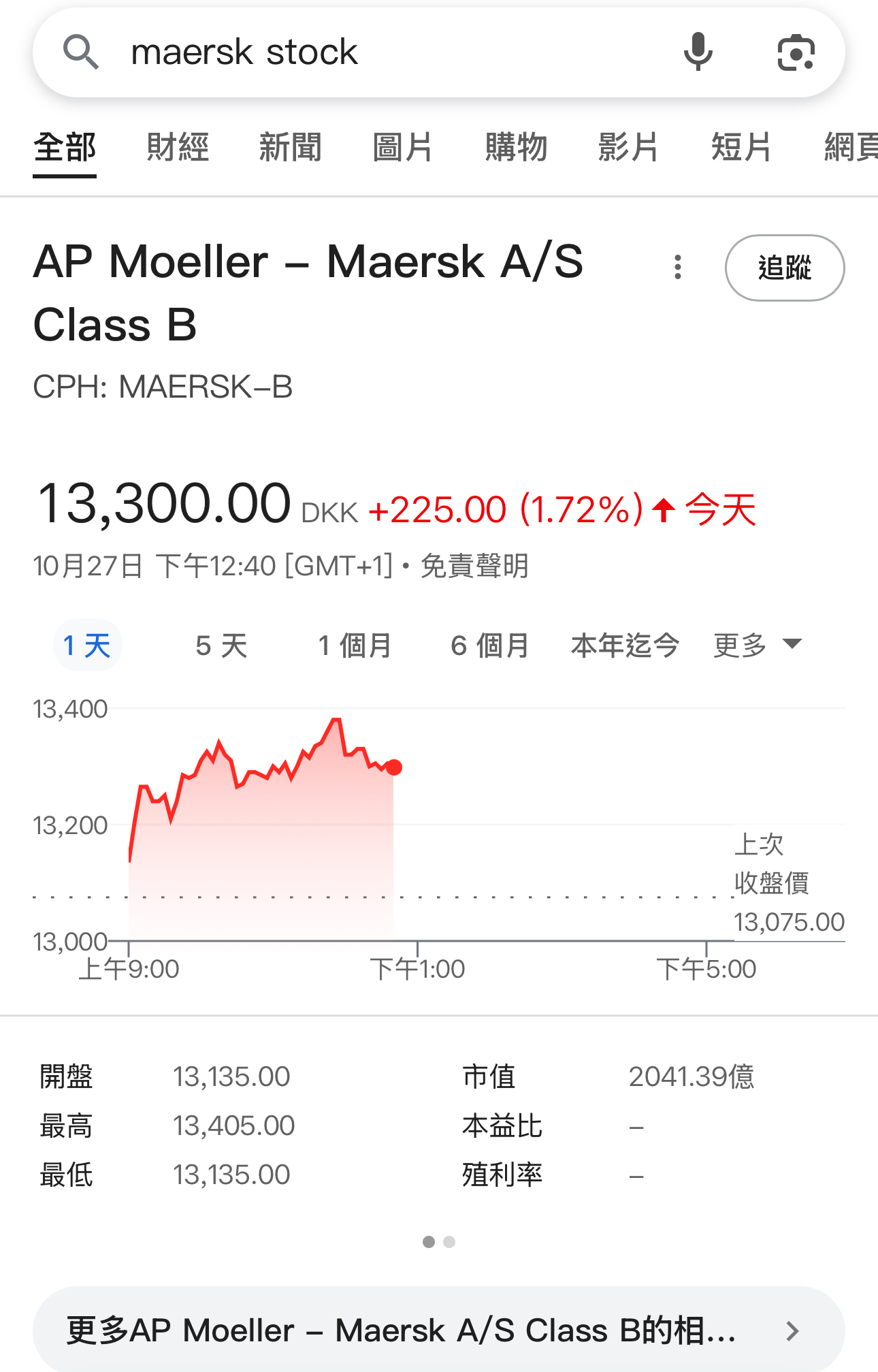
Task: Switch to the 短片 tab
Action: point(741,148)
